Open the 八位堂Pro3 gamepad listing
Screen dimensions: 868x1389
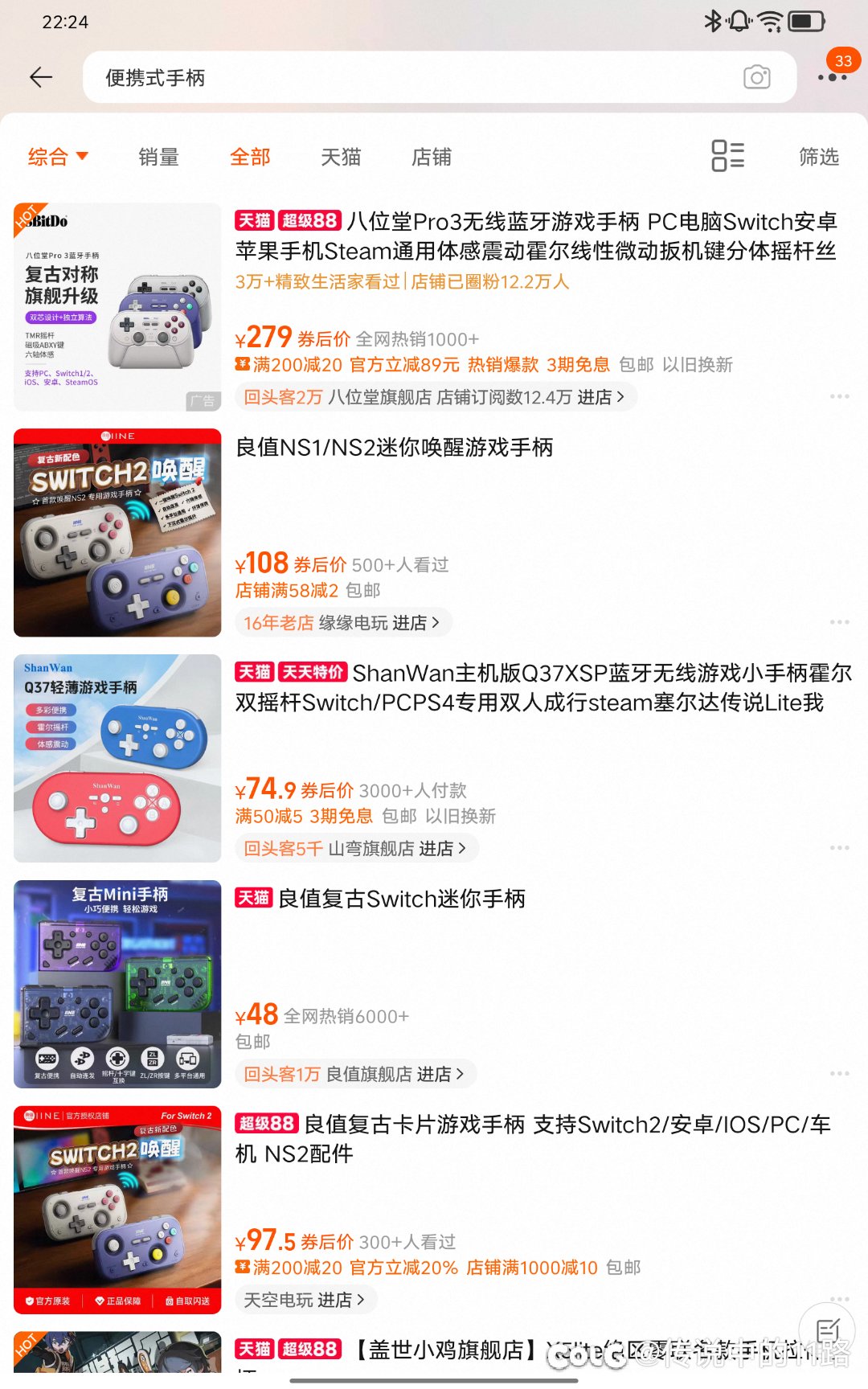(x=535, y=236)
